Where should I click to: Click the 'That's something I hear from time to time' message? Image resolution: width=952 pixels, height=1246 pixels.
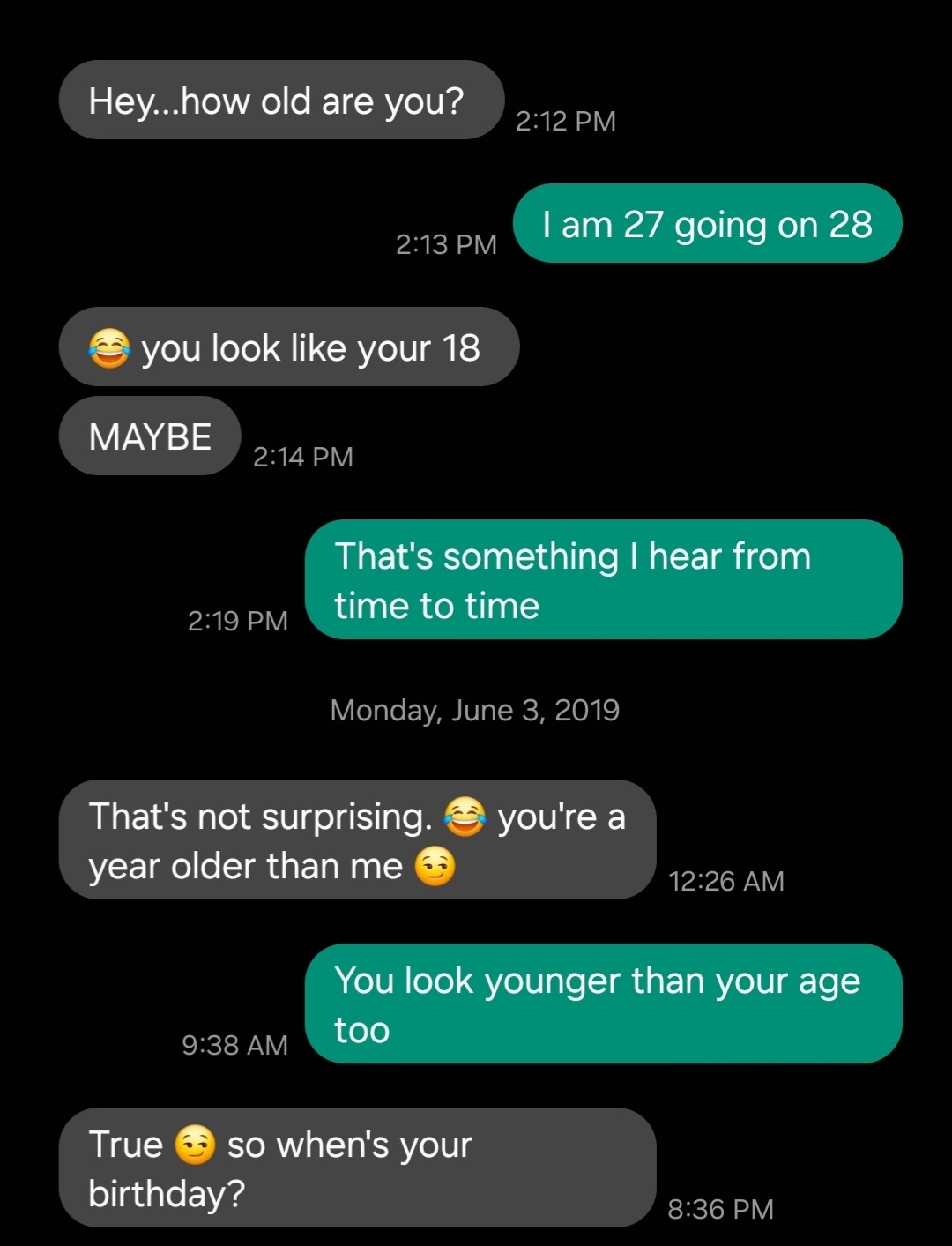point(603,580)
